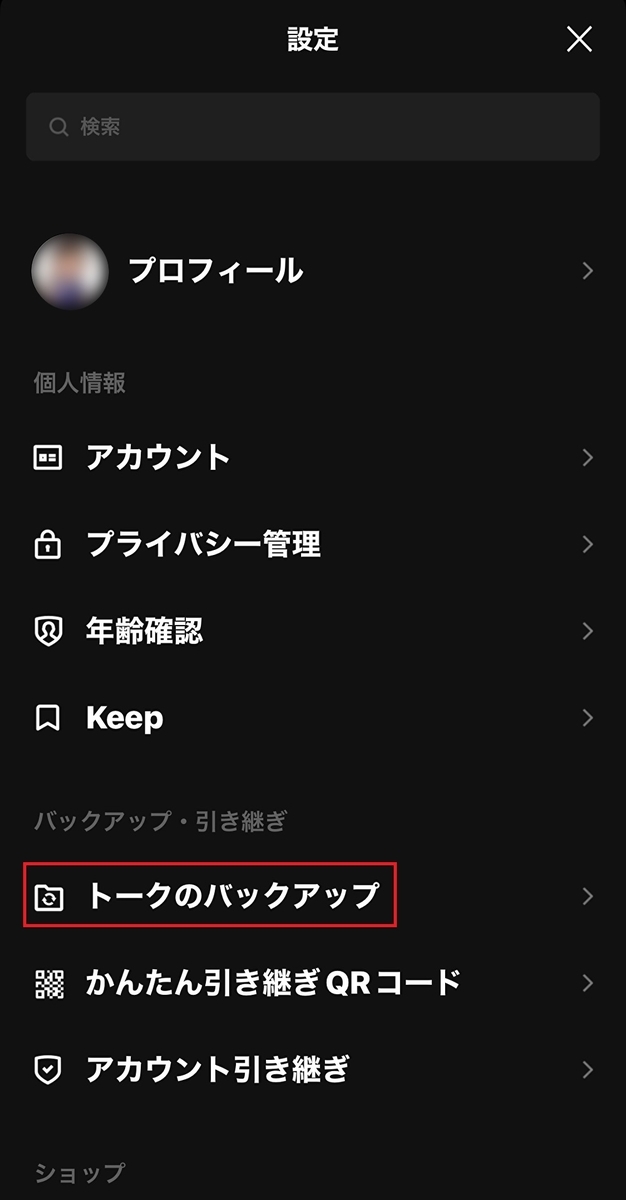Viewport: 626px width, 1200px height.
Task: Open プライバシー管理
Action: pyautogui.click(x=313, y=545)
